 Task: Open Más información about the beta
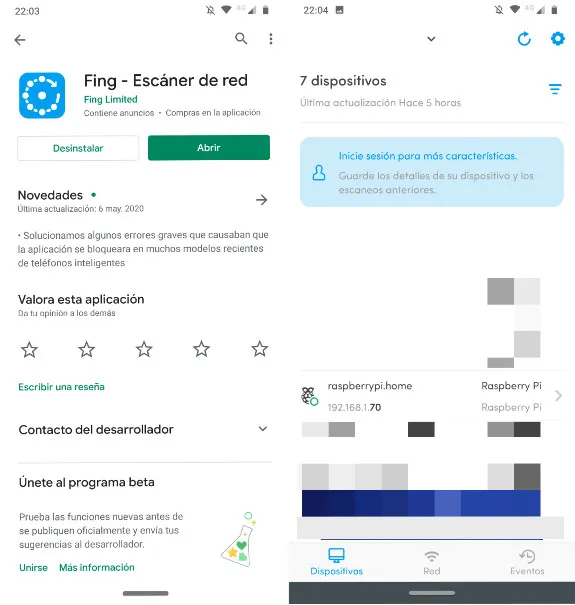click(97, 567)
